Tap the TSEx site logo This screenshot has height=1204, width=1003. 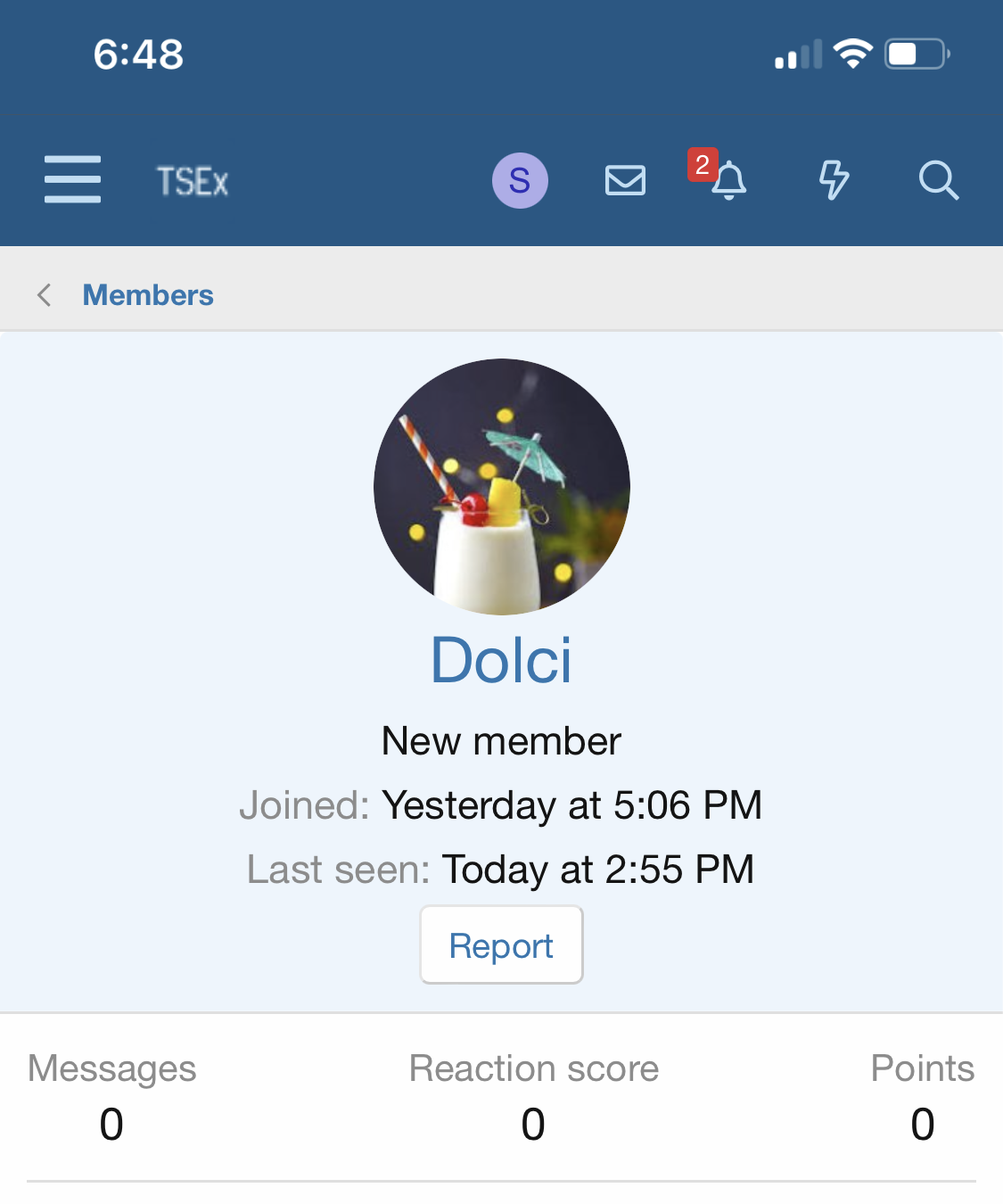(x=193, y=181)
